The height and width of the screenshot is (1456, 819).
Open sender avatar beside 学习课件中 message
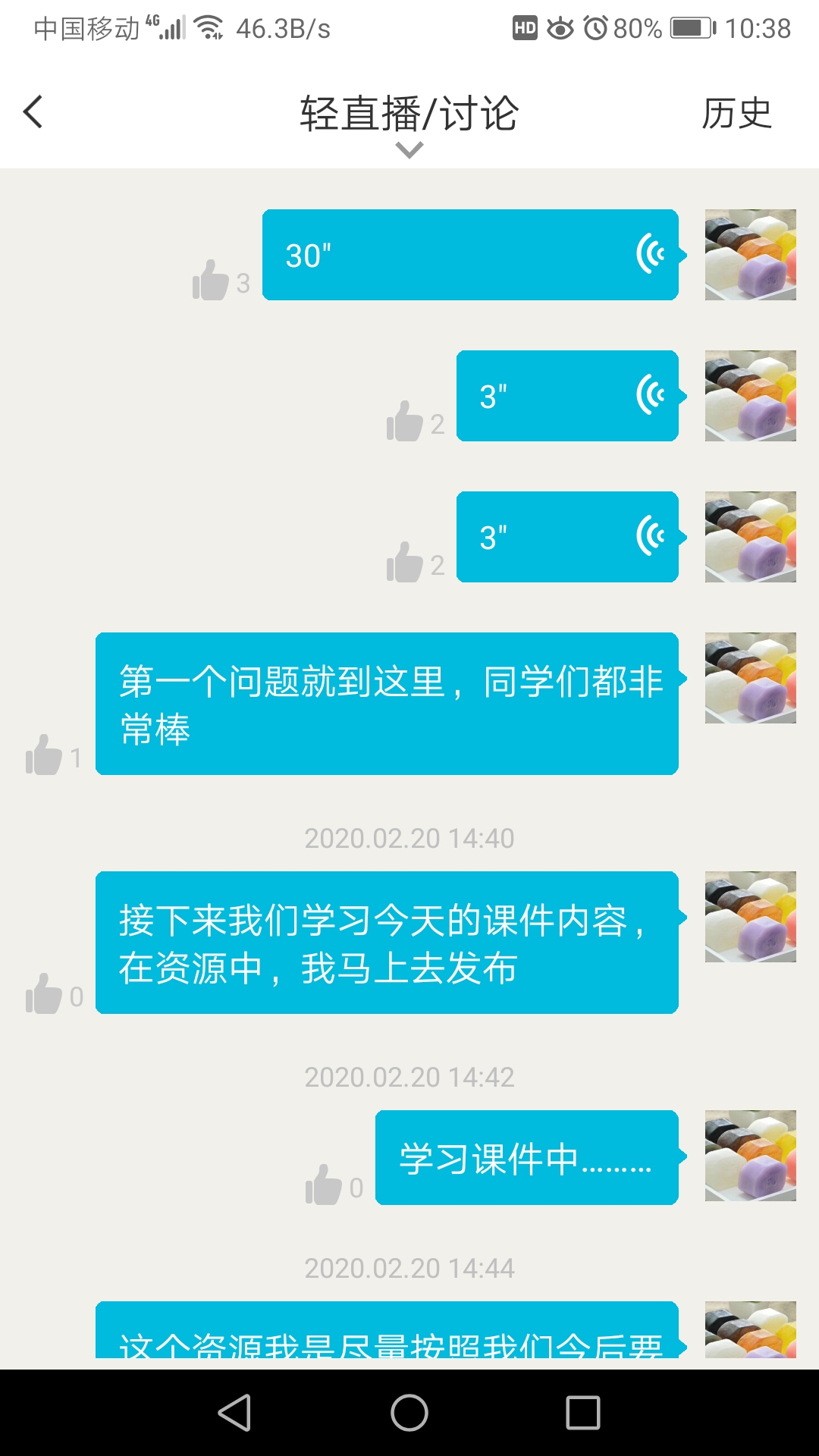(750, 1156)
